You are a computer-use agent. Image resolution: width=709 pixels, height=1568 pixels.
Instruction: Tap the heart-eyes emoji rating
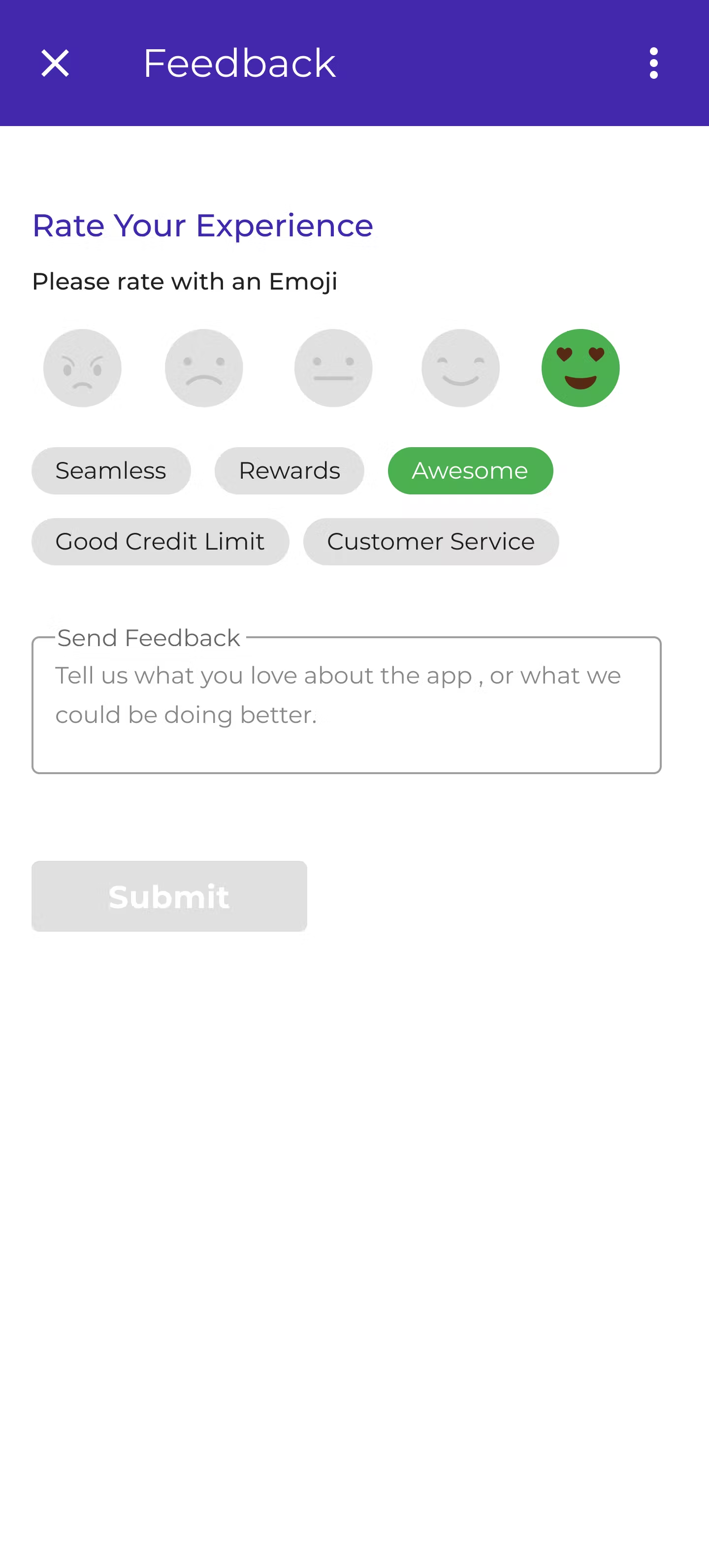coord(580,368)
